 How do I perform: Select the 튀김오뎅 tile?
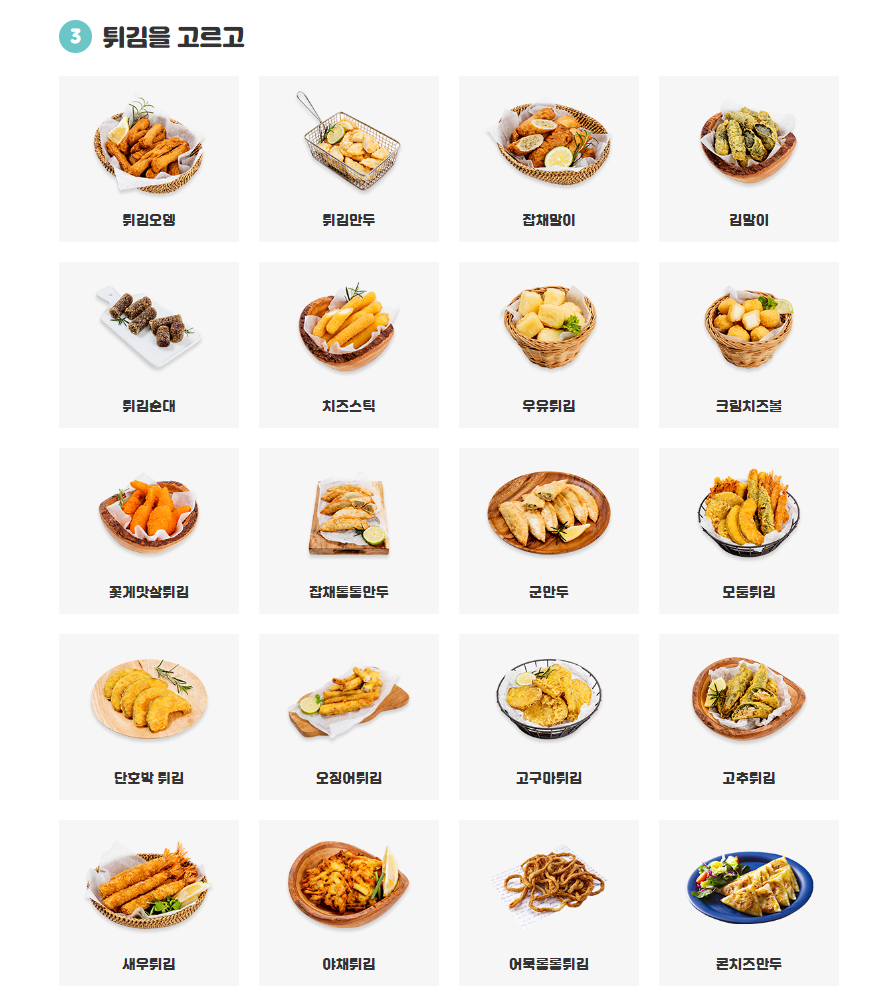point(149,158)
